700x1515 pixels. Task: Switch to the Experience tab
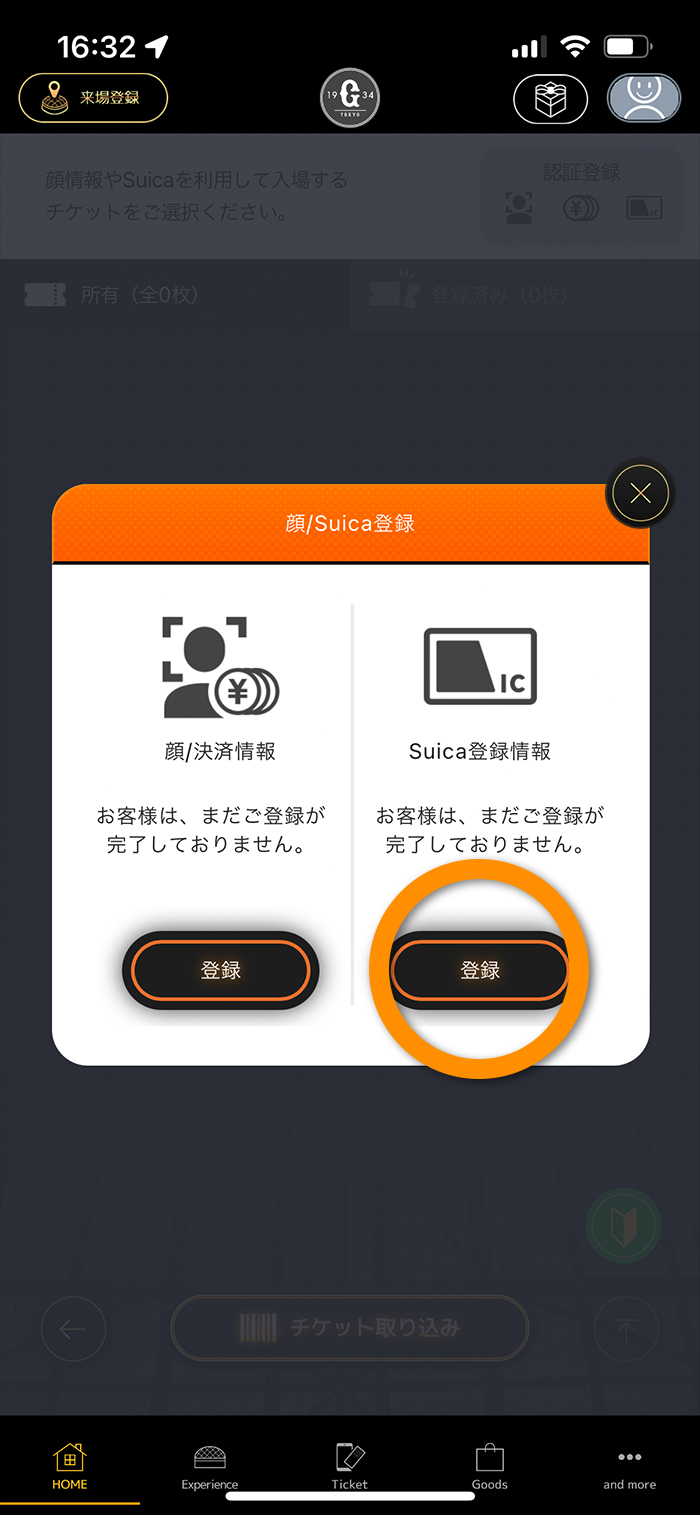click(210, 1467)
